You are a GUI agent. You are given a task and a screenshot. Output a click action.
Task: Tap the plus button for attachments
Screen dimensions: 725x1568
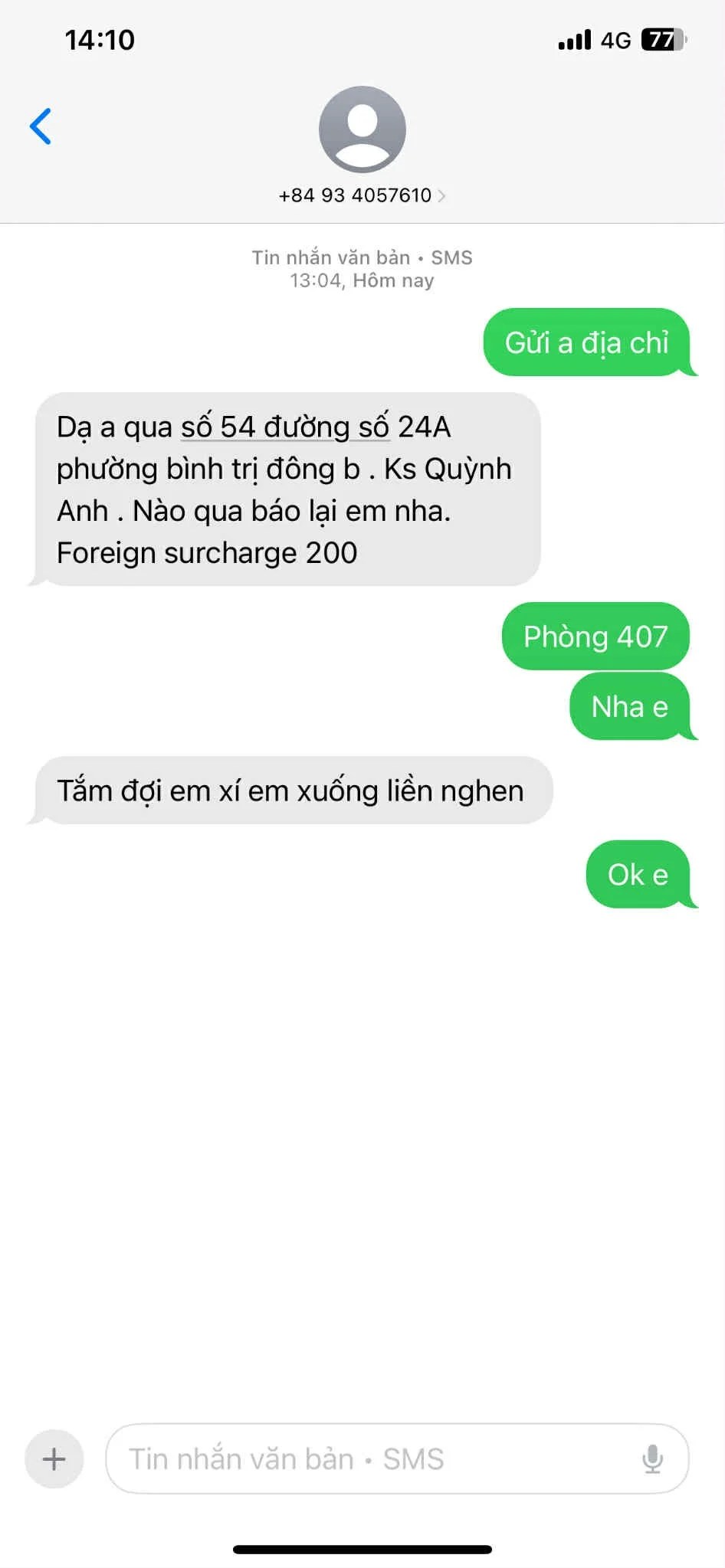pos(54,1458)
